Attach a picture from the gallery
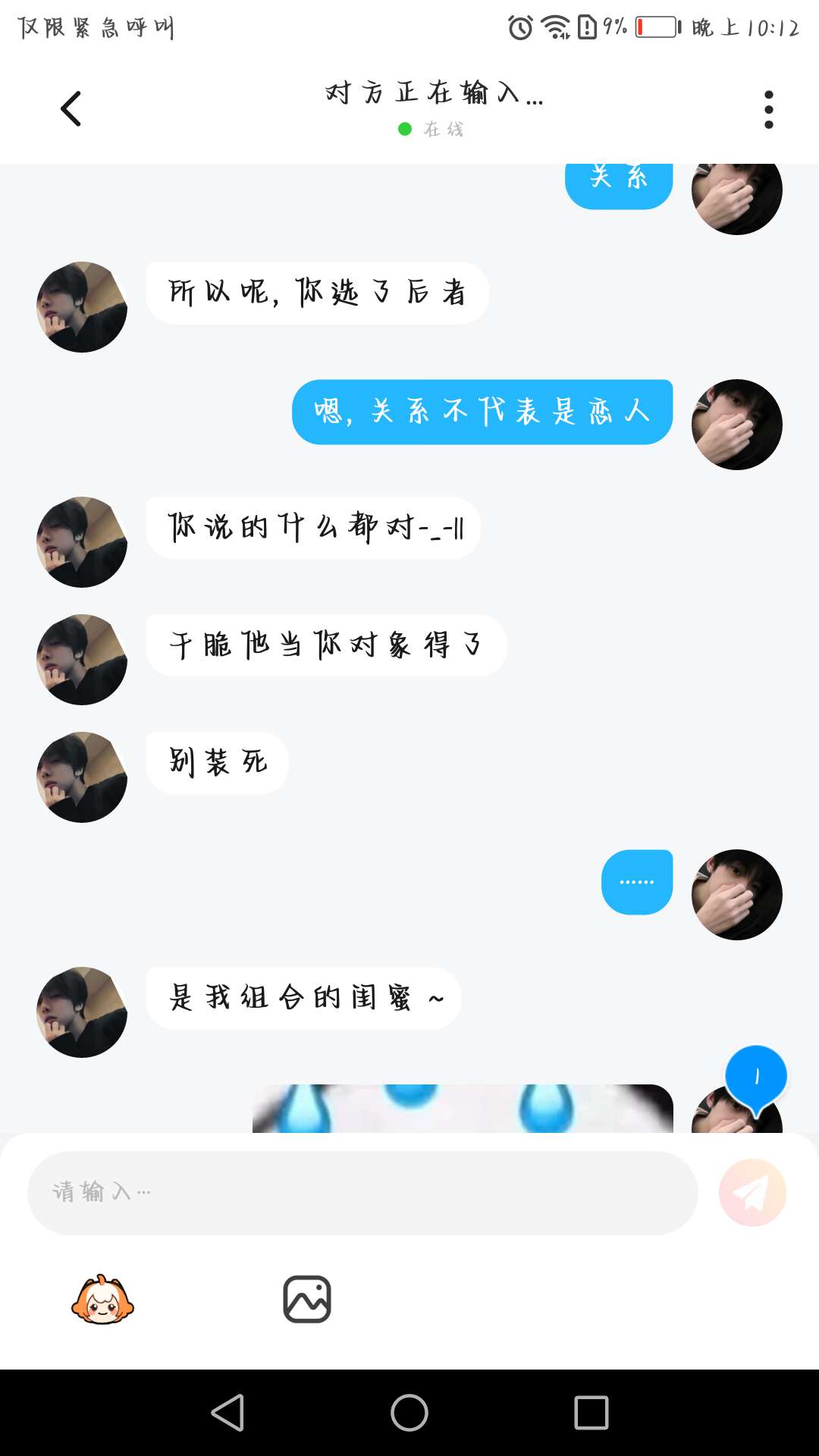The image size is (819, 1456). coord(307,1299)
